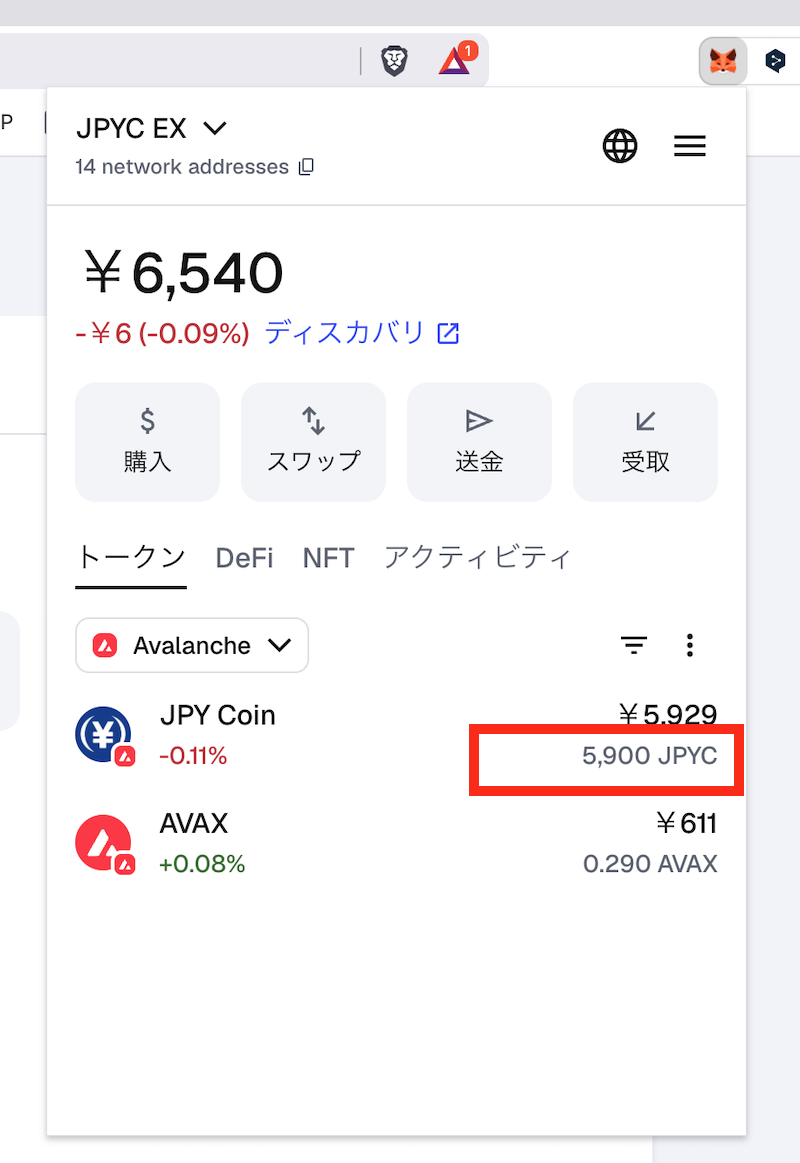Screen dimensions: 800x1163
Task: Open the hamburger main menu
Action: click(x=690, y=147)
